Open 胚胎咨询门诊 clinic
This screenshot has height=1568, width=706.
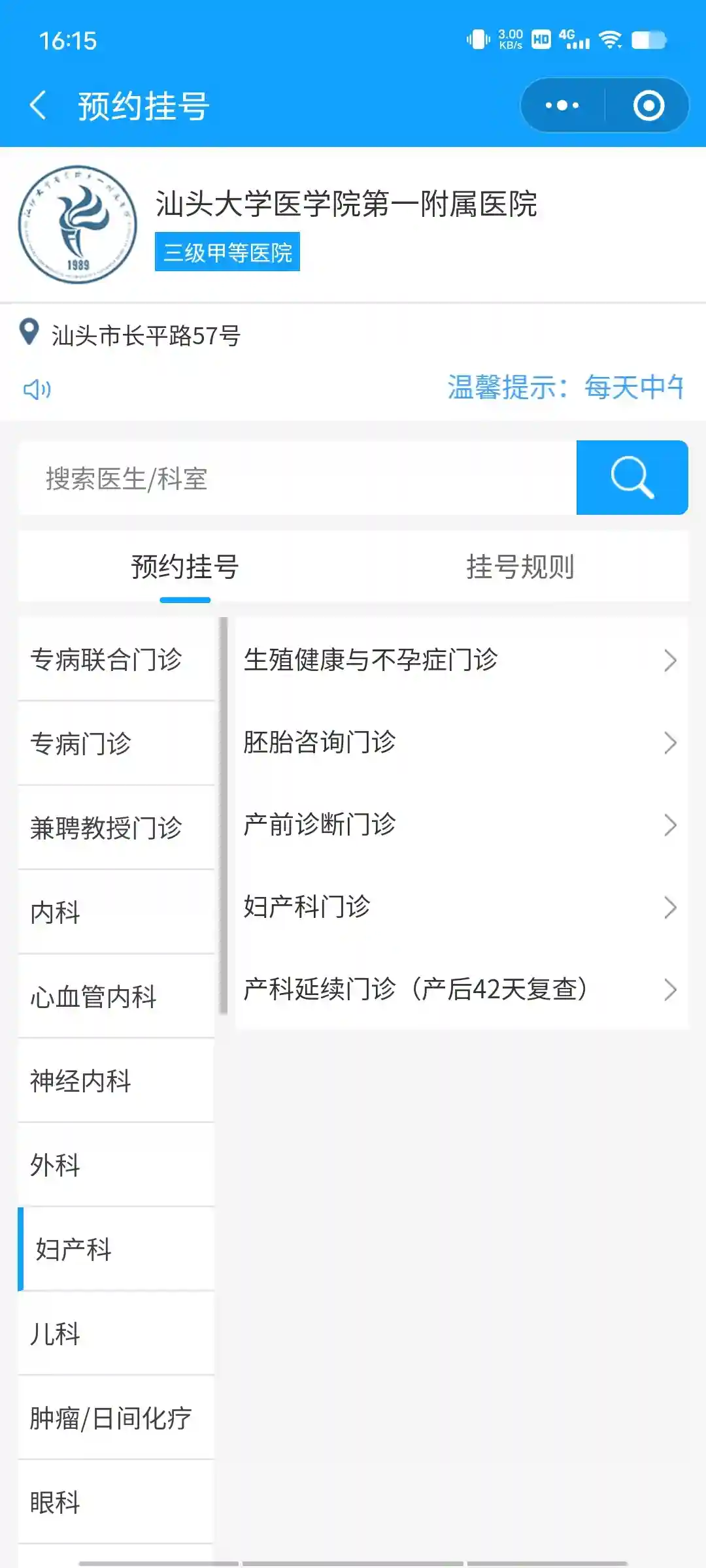pos(460,743)
